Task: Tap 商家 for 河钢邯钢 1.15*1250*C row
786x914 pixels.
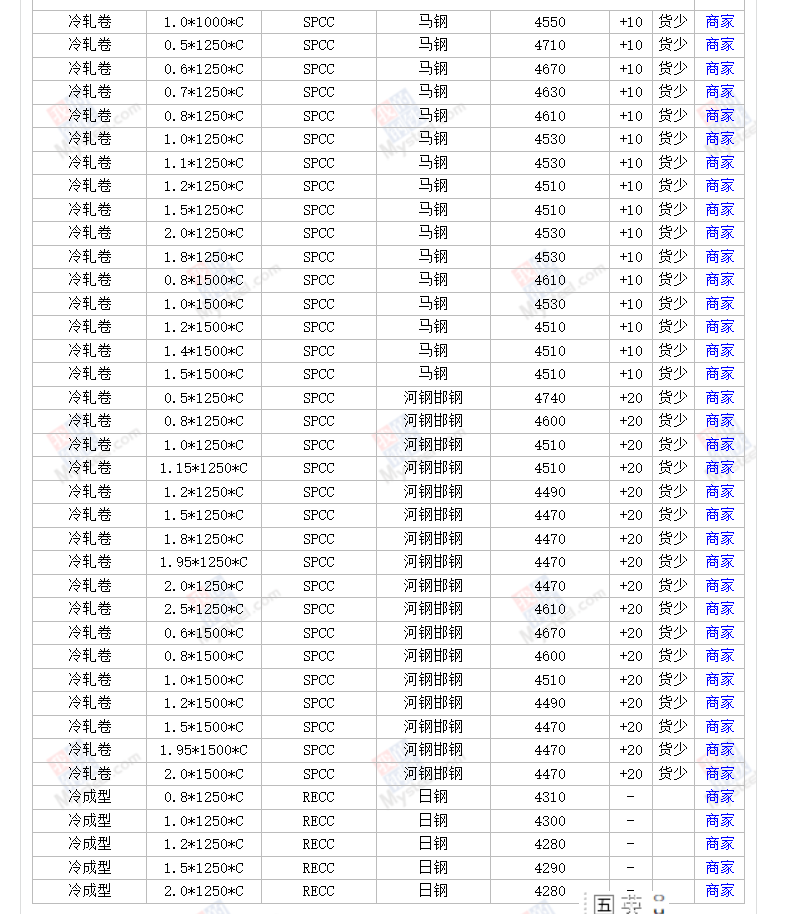Action: [719, 468]
